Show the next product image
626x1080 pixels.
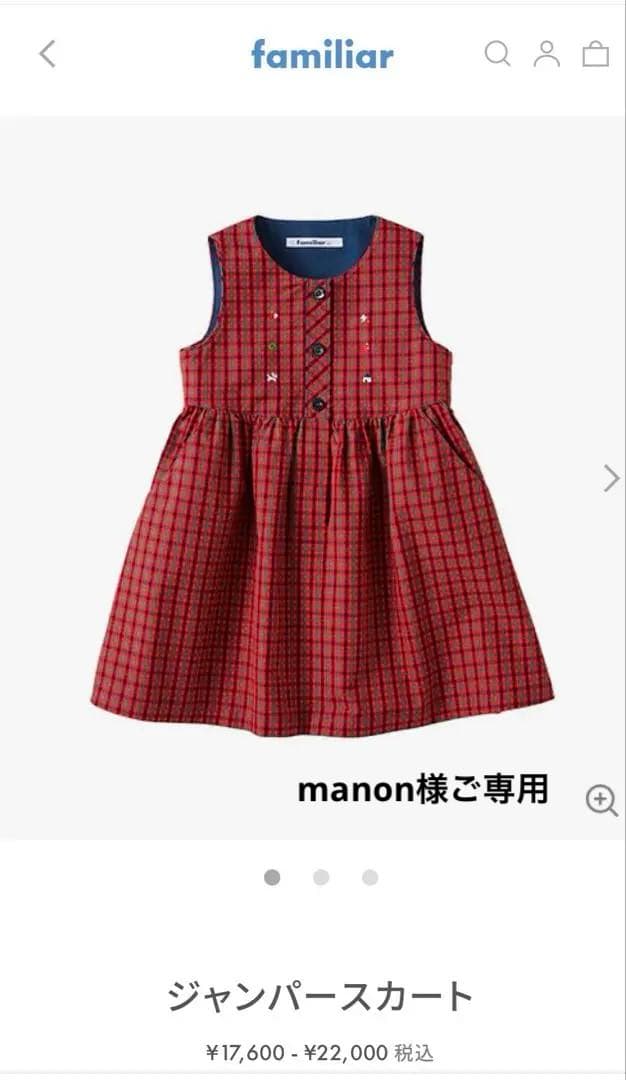pos(611,478)
